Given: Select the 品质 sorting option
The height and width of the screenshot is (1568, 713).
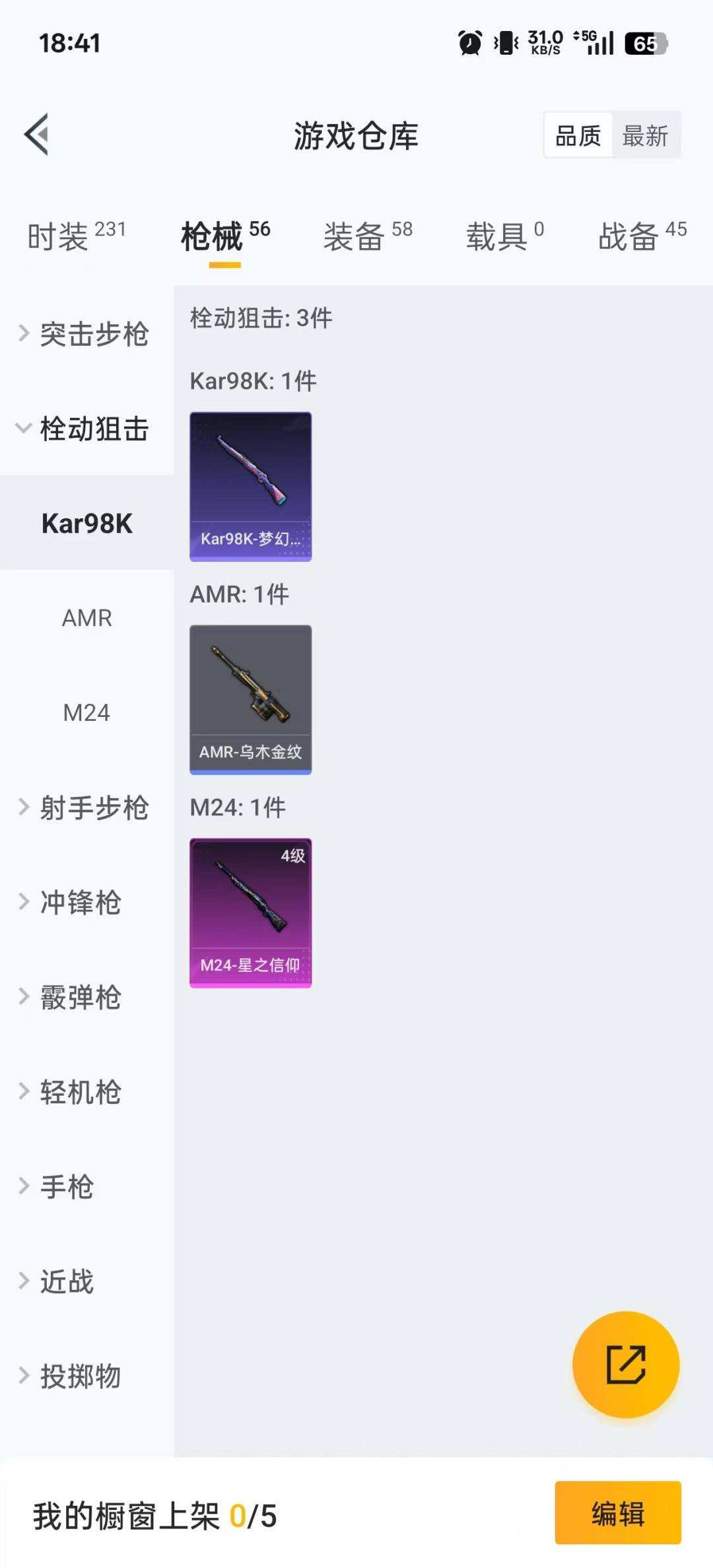Looking at the screenshot, I should coord(576,135).
